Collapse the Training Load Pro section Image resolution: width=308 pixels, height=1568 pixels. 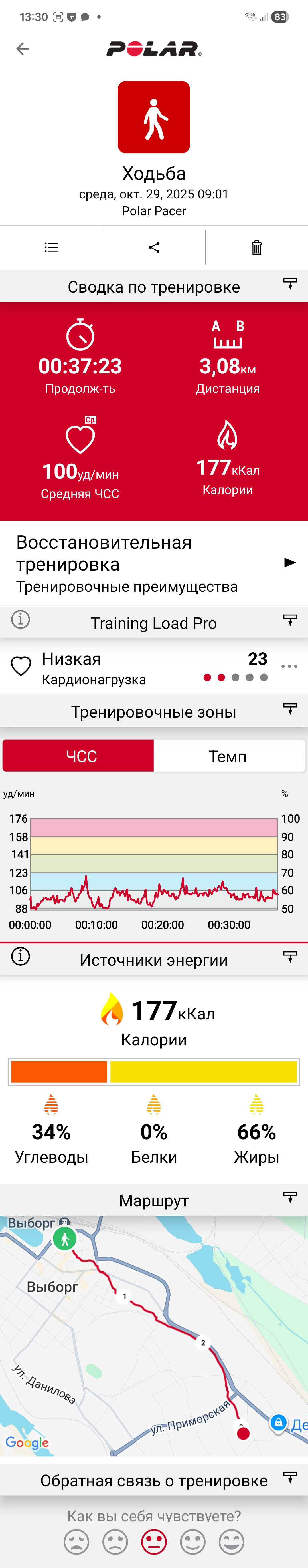(x=290, y=620)
